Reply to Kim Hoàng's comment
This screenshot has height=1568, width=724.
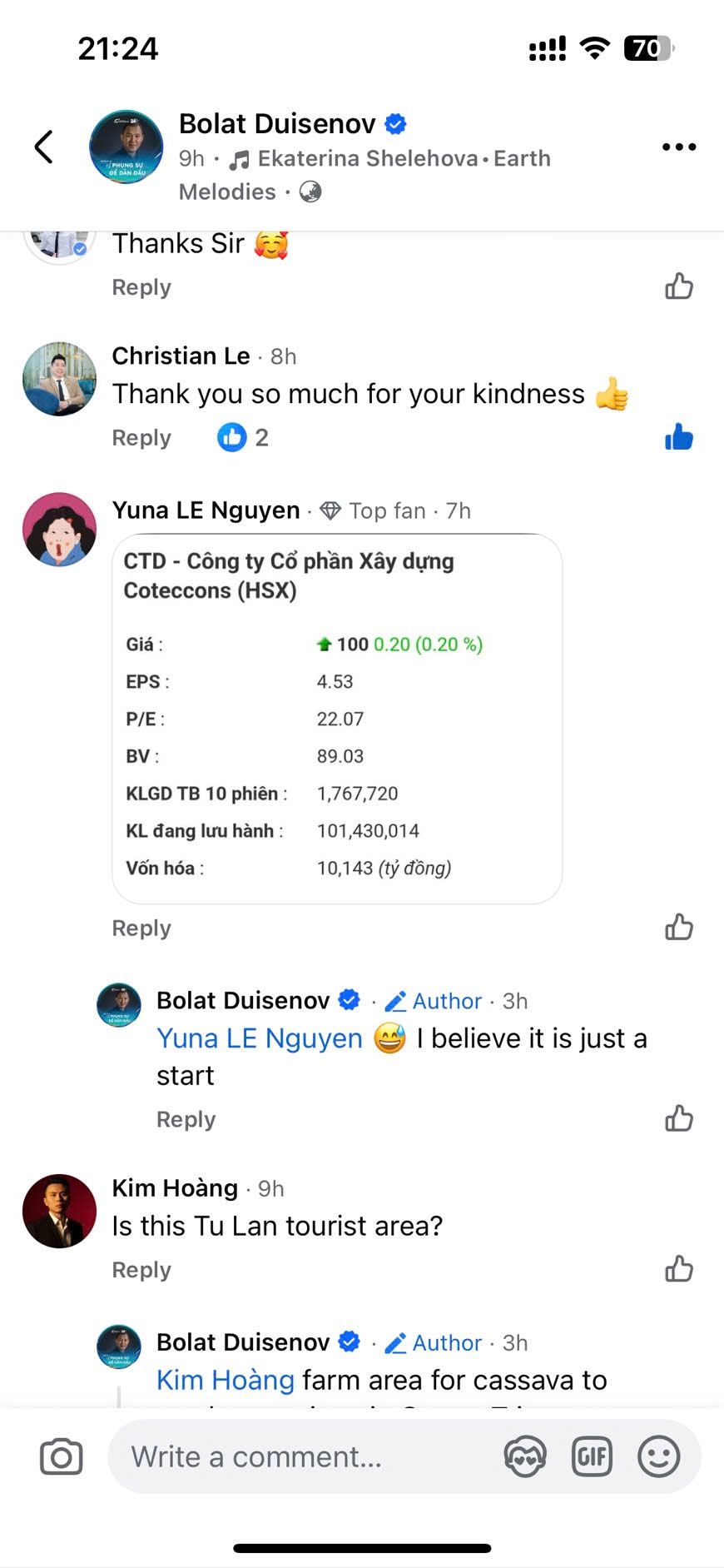click(x=141, y=1271)
